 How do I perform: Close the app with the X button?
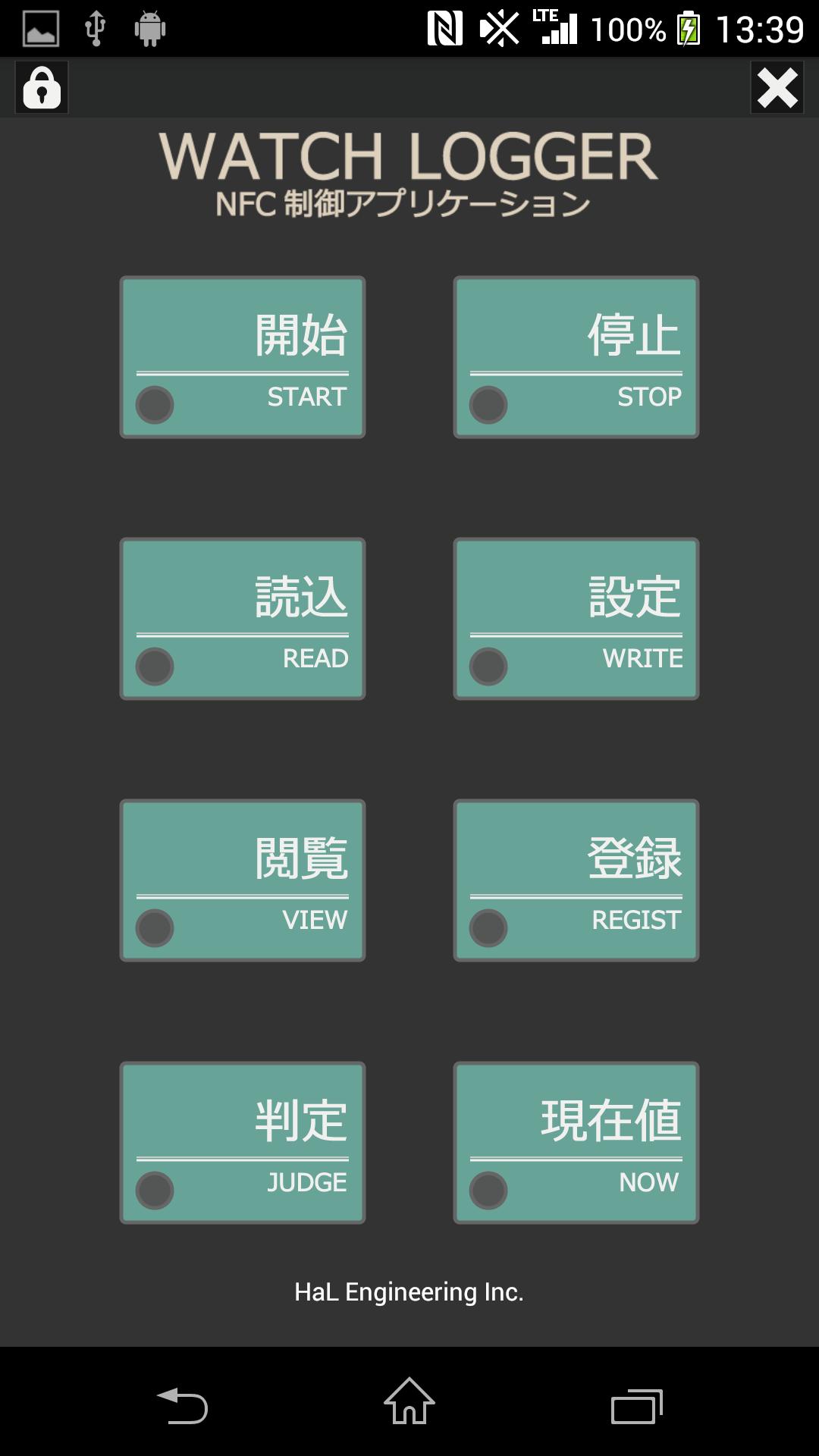(x=777, y=88)
